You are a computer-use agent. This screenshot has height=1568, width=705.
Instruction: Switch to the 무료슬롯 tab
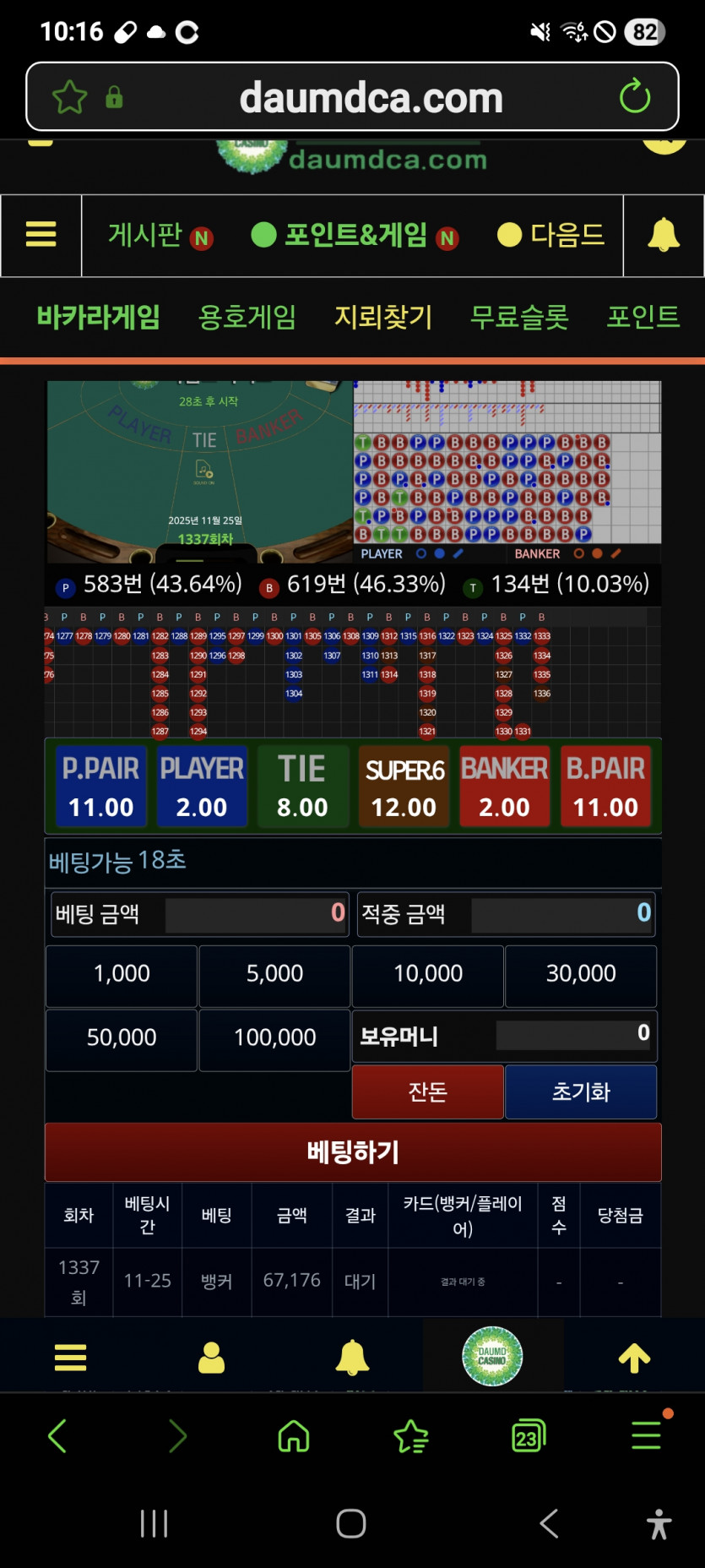518,317
